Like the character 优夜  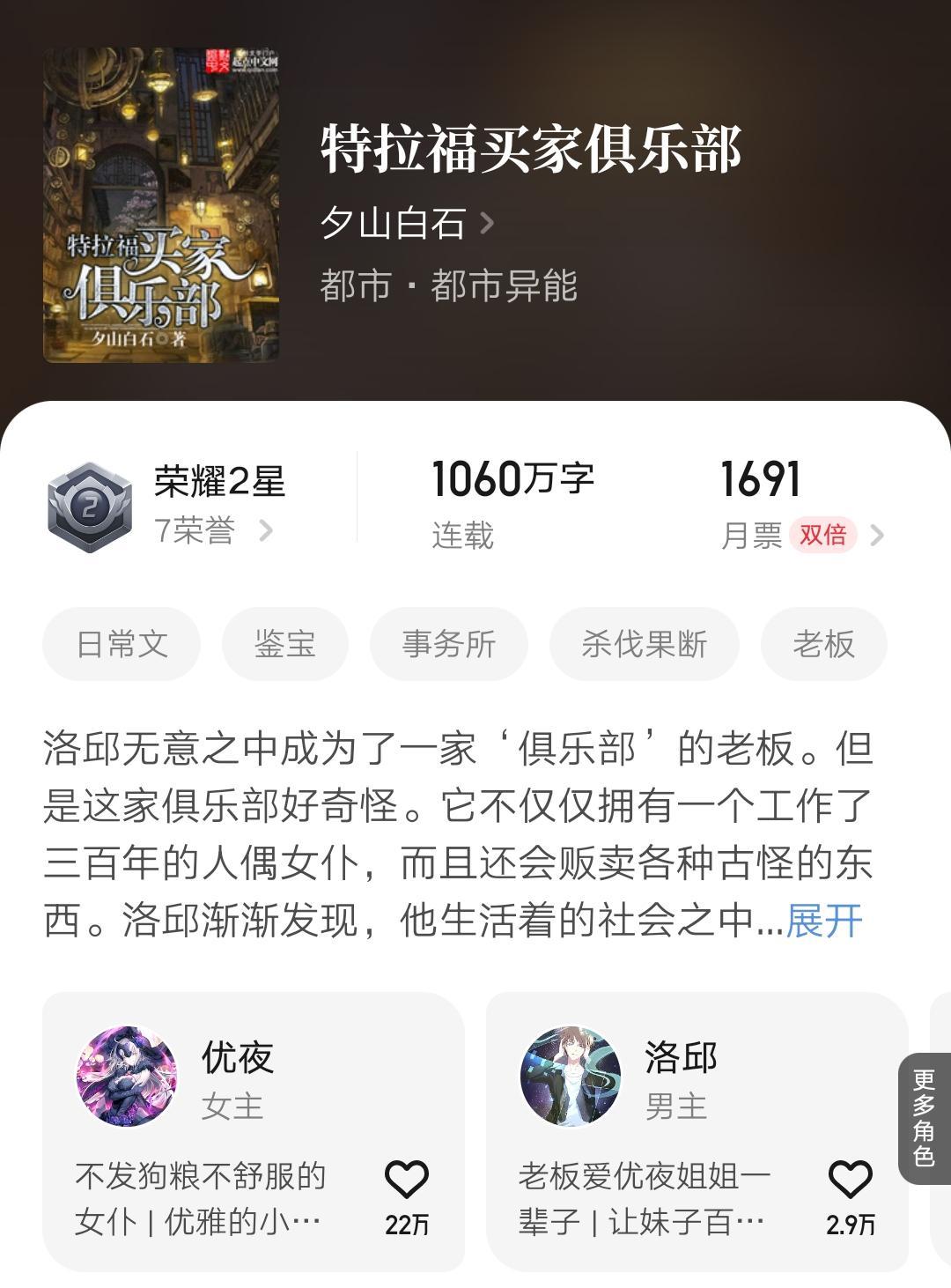(406, 1181)
